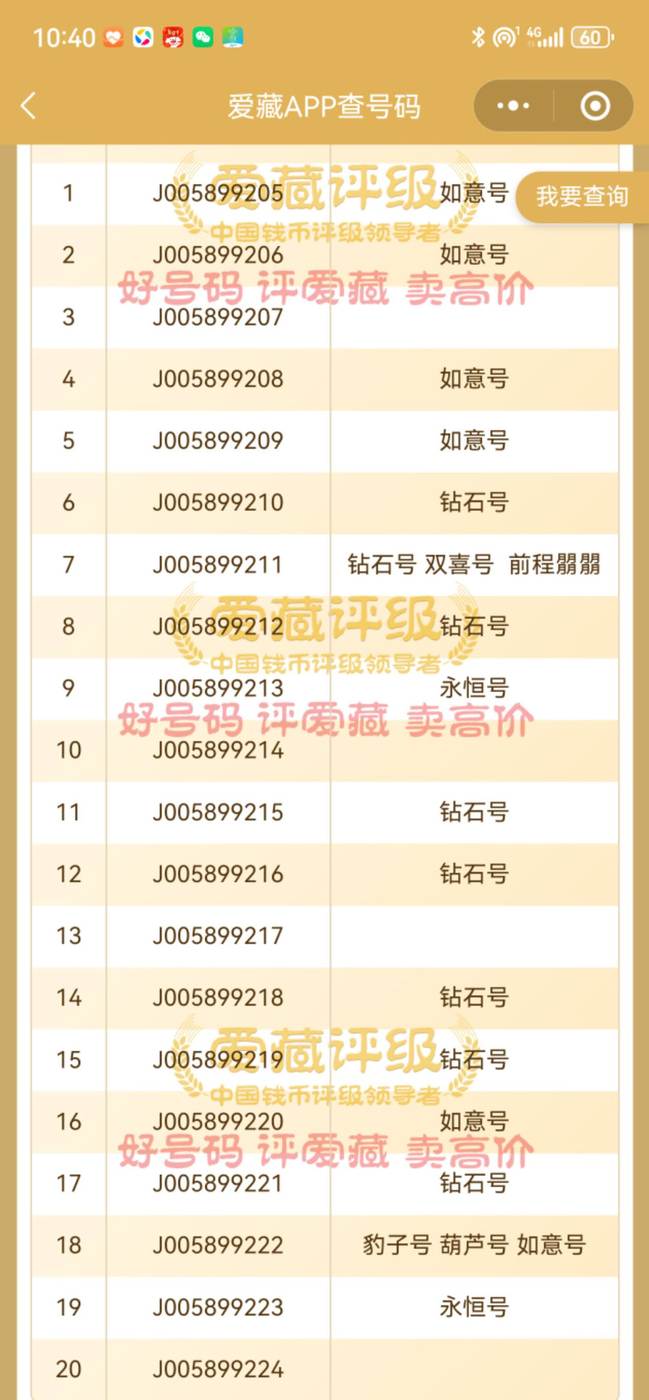Tap the 我要查询 floating button
649x1400 pixels.
(x=582, y=196)
